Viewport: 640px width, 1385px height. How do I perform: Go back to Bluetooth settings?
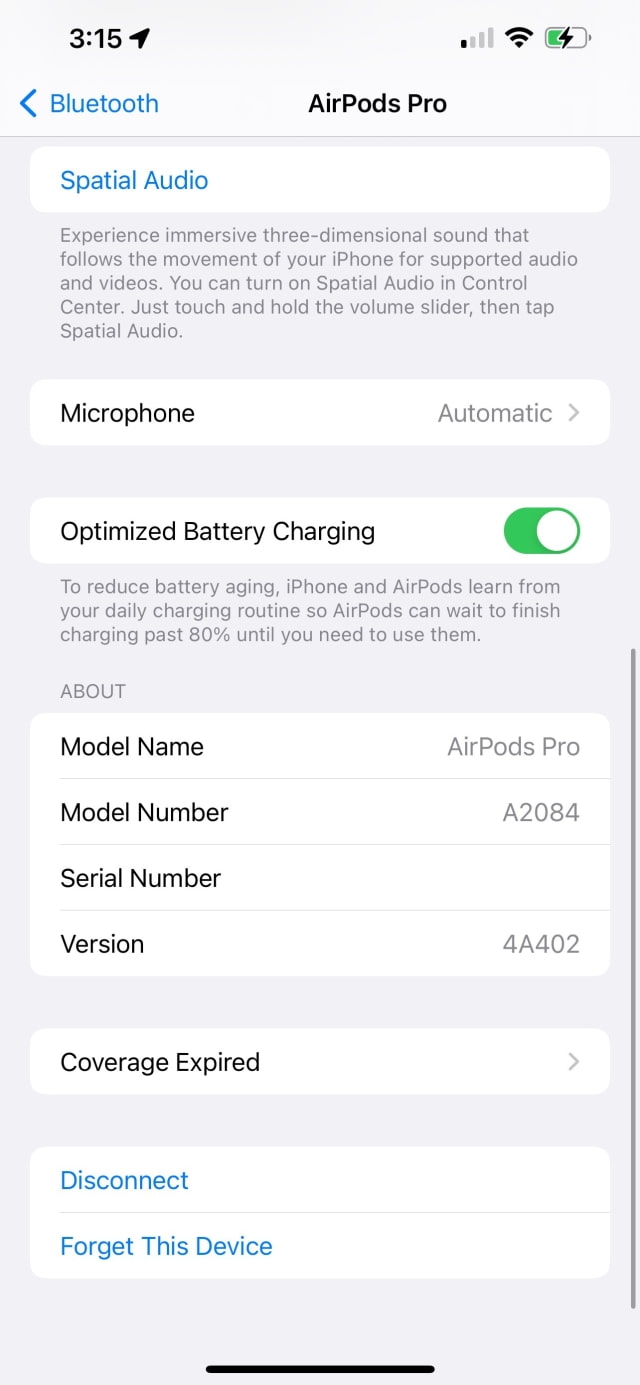point(88,103)
